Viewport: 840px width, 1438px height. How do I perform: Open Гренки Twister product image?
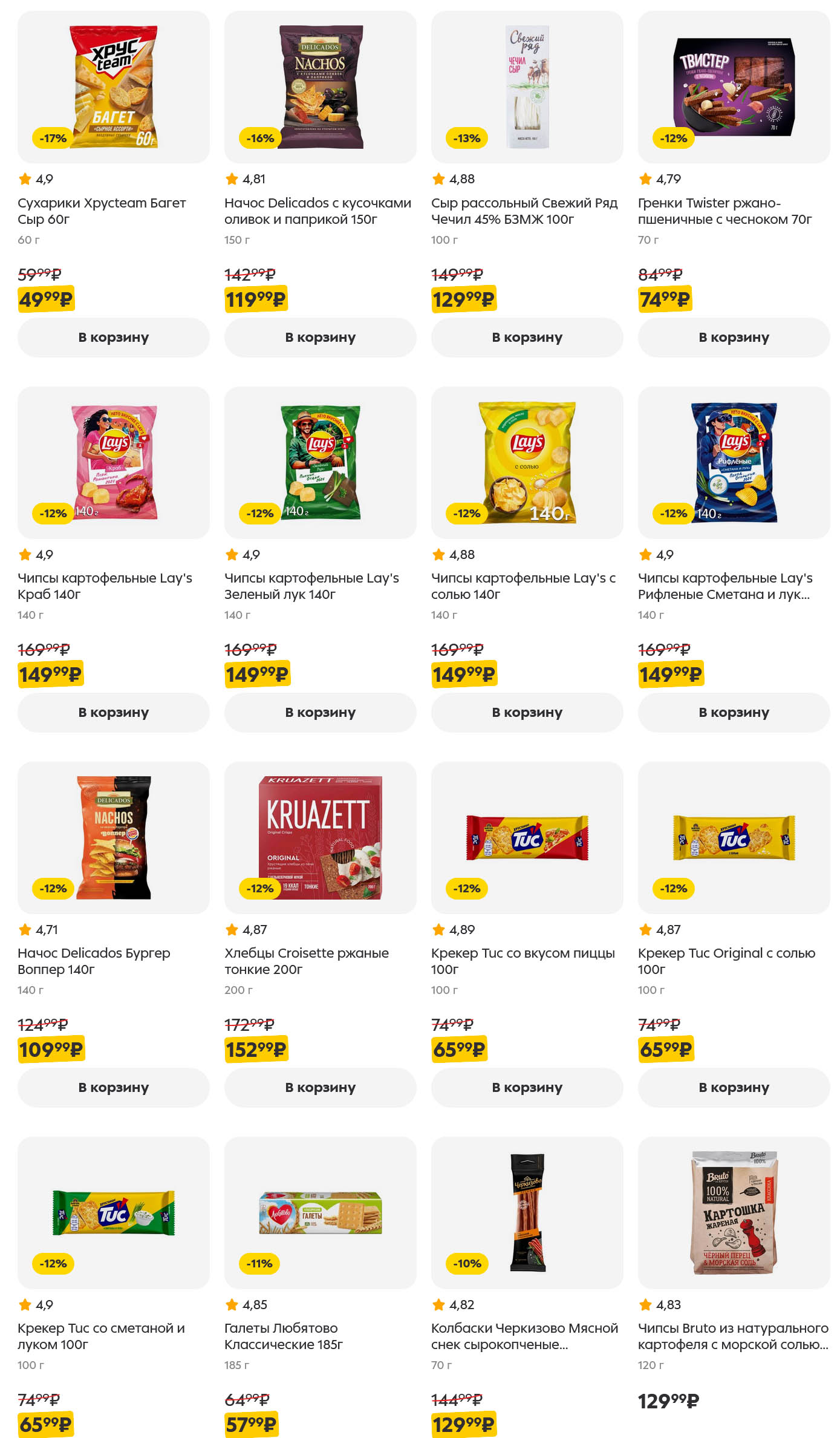pos(734,87)
